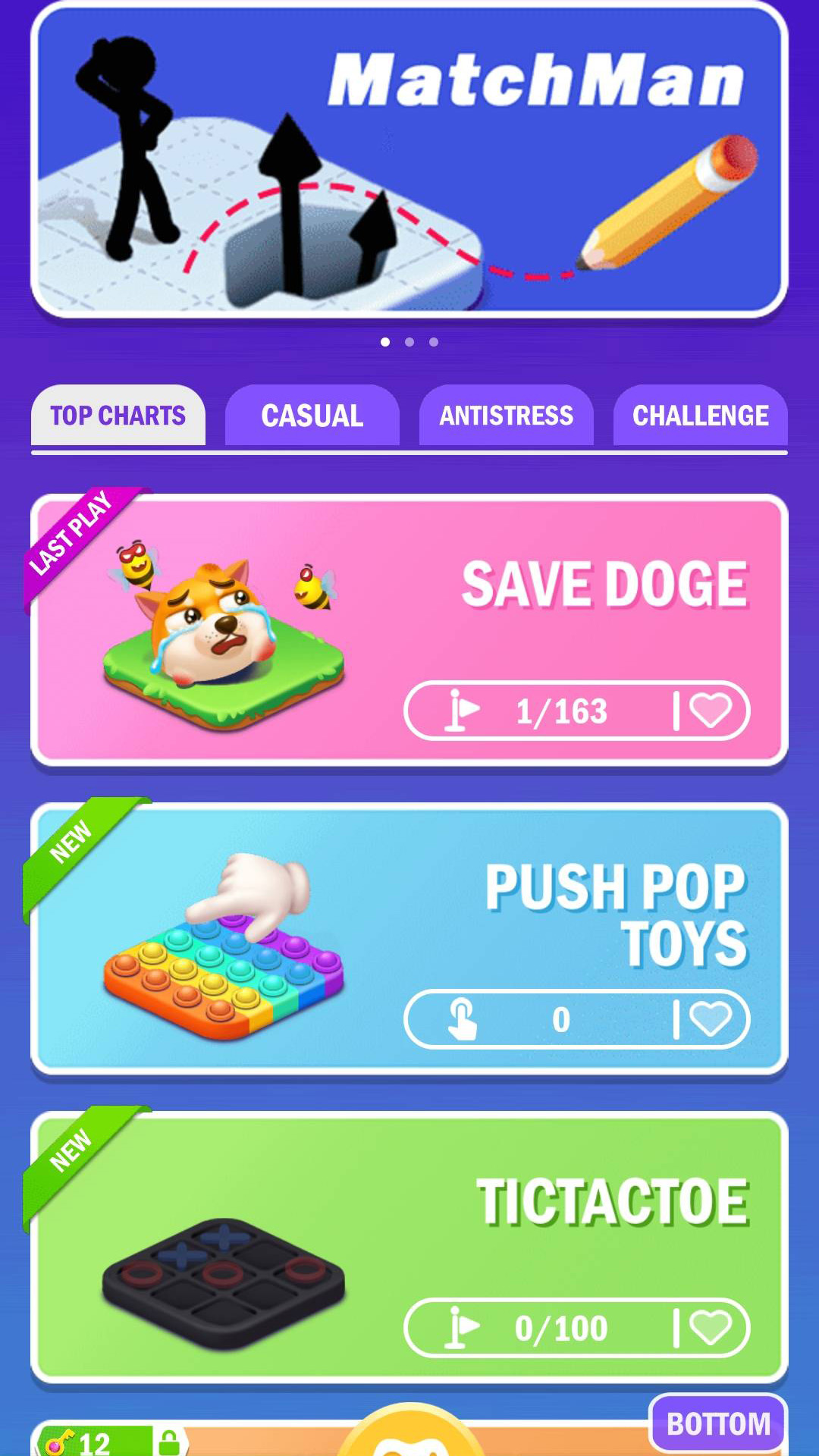The height and width of the screenshot is (1456, 819).
Task: Switch to the CASUAL tab
Action: coord(312,415)
